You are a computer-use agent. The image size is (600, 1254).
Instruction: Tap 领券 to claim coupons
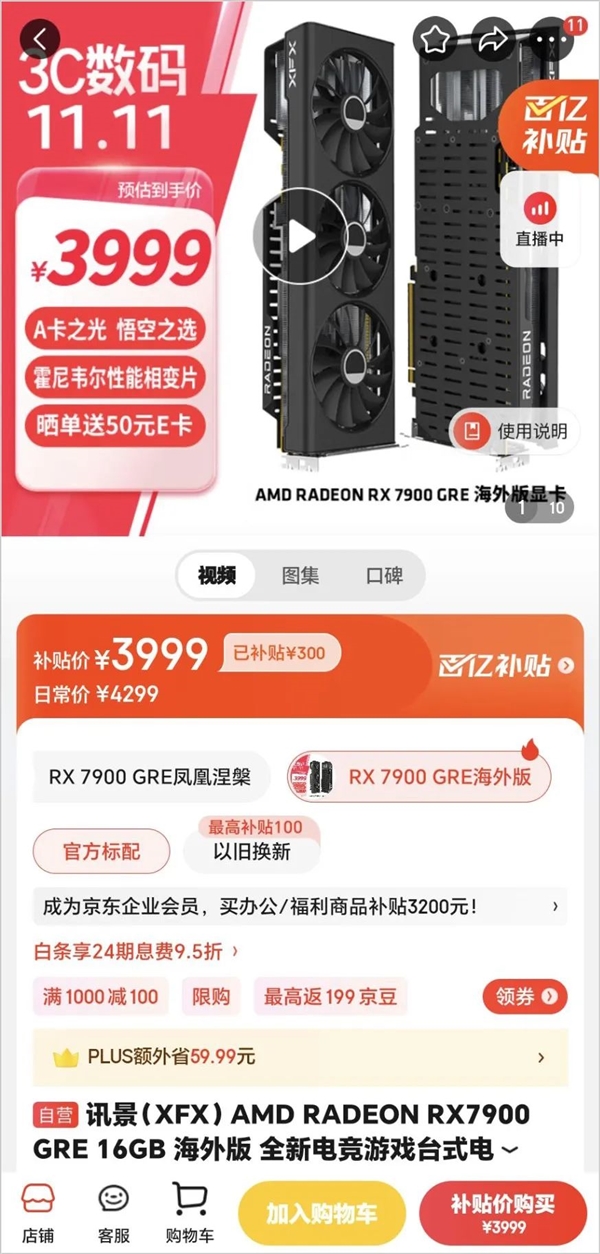525,996
